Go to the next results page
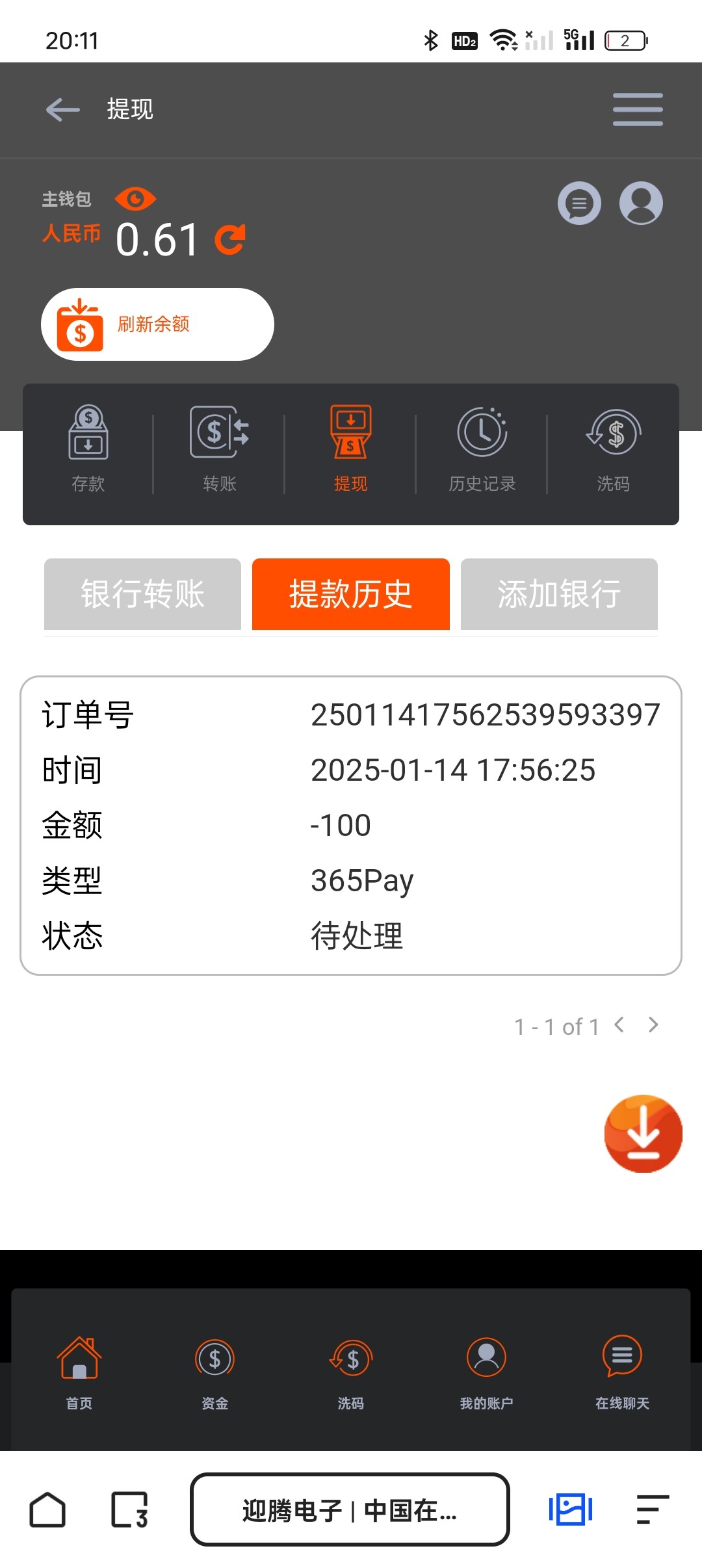Viewport: 702px width, 1568px height. pyautogui.click(x=653, y=1025)
